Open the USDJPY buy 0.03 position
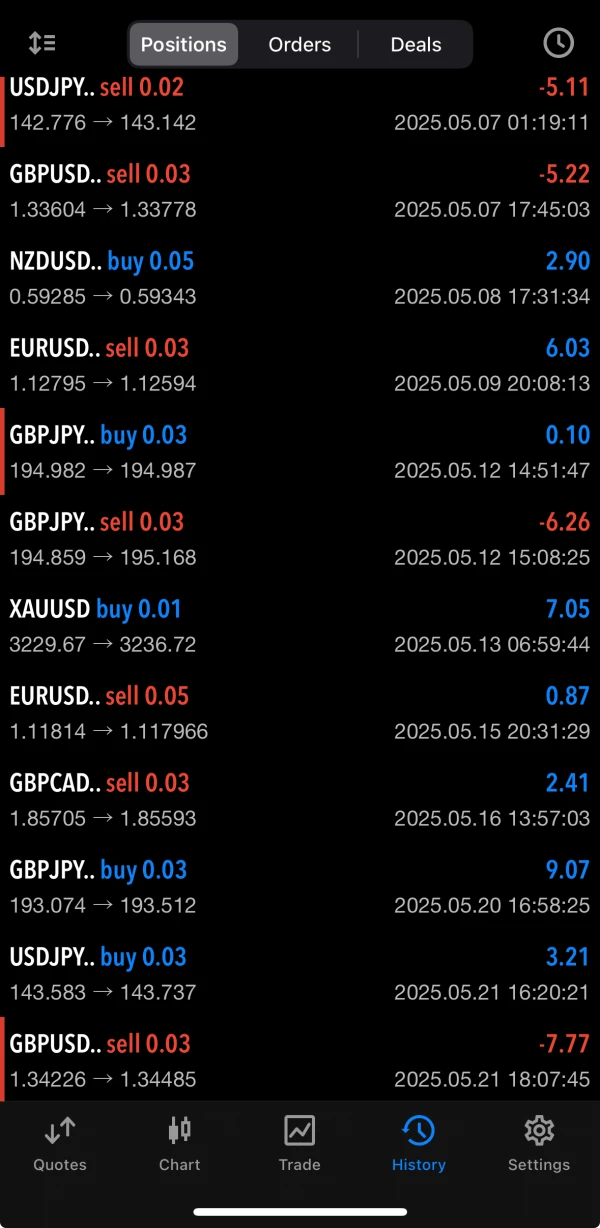 coord(300,974)
